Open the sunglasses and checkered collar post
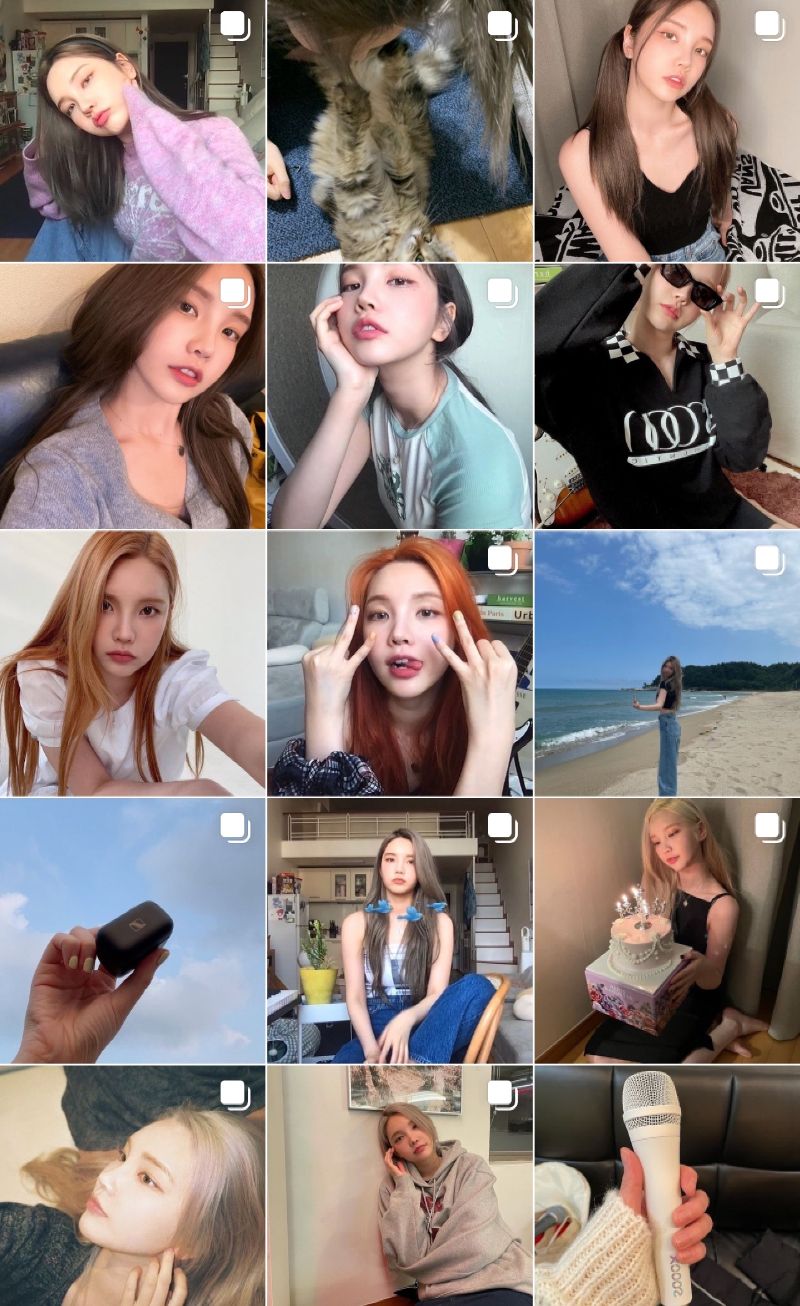 coord(667,396)
